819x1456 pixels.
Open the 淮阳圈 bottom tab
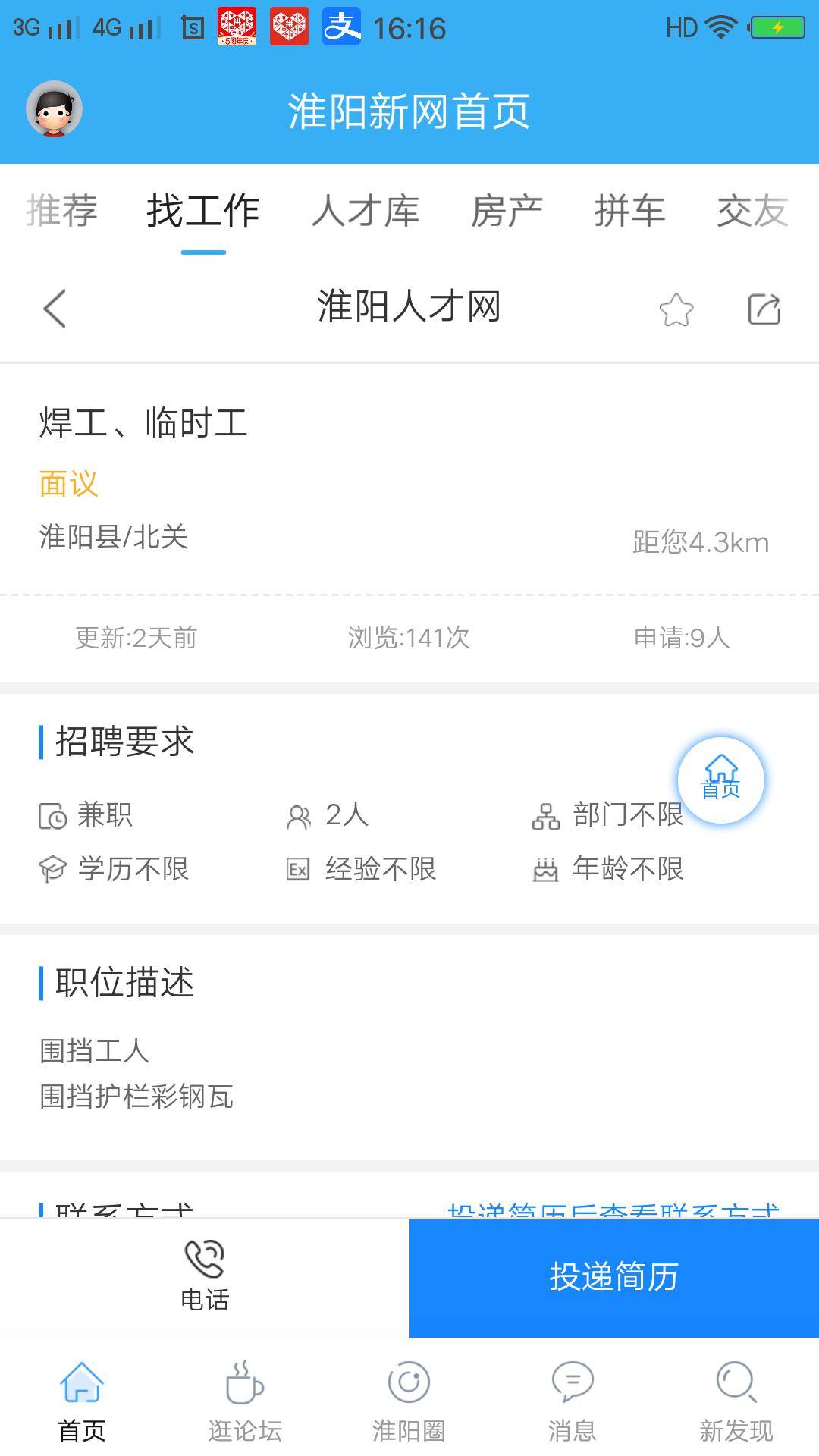pos(409,1401)
